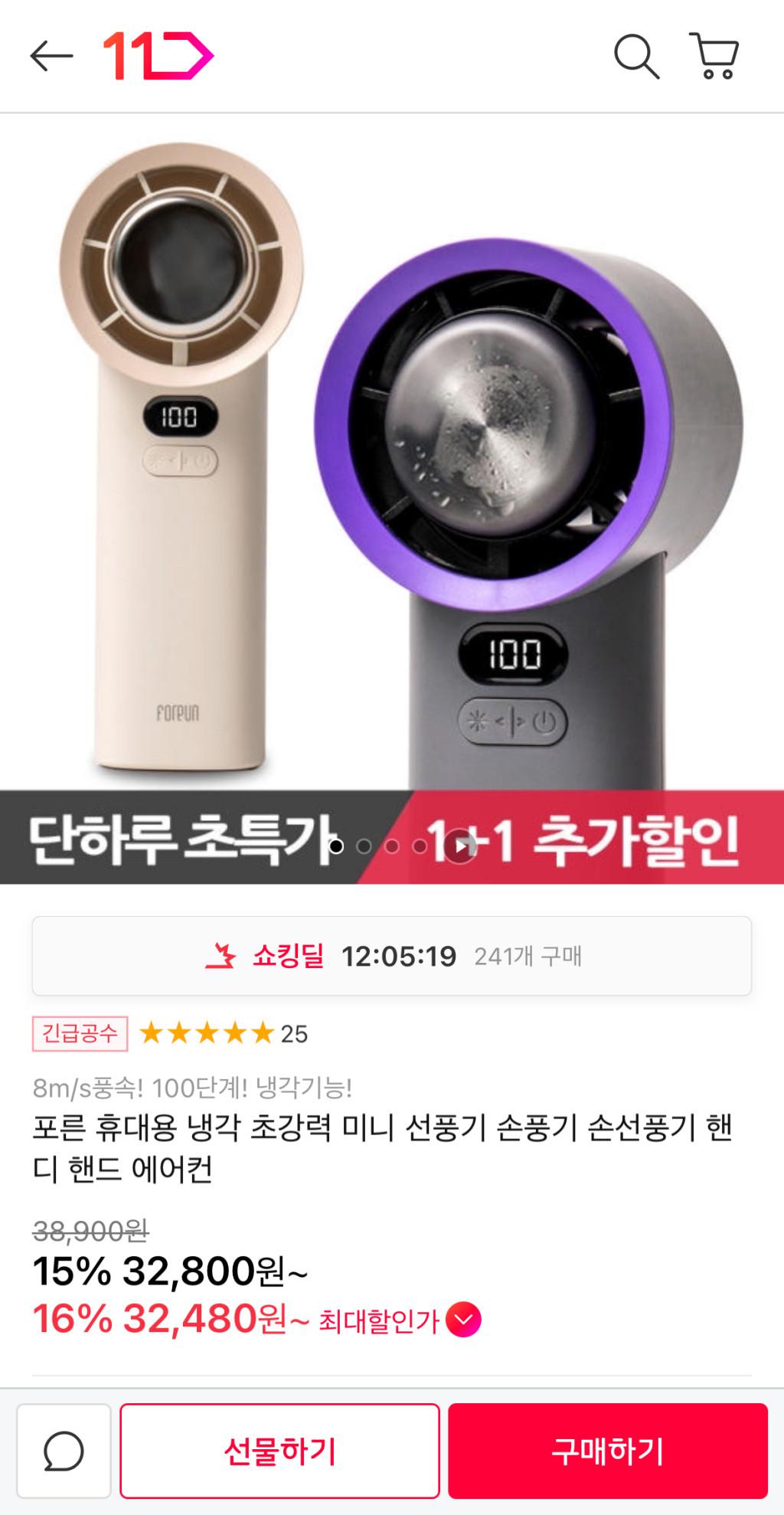Open the fan product image
This screenshot has width=784, height=1515.
pyautogui.click(x=391, y=460)
